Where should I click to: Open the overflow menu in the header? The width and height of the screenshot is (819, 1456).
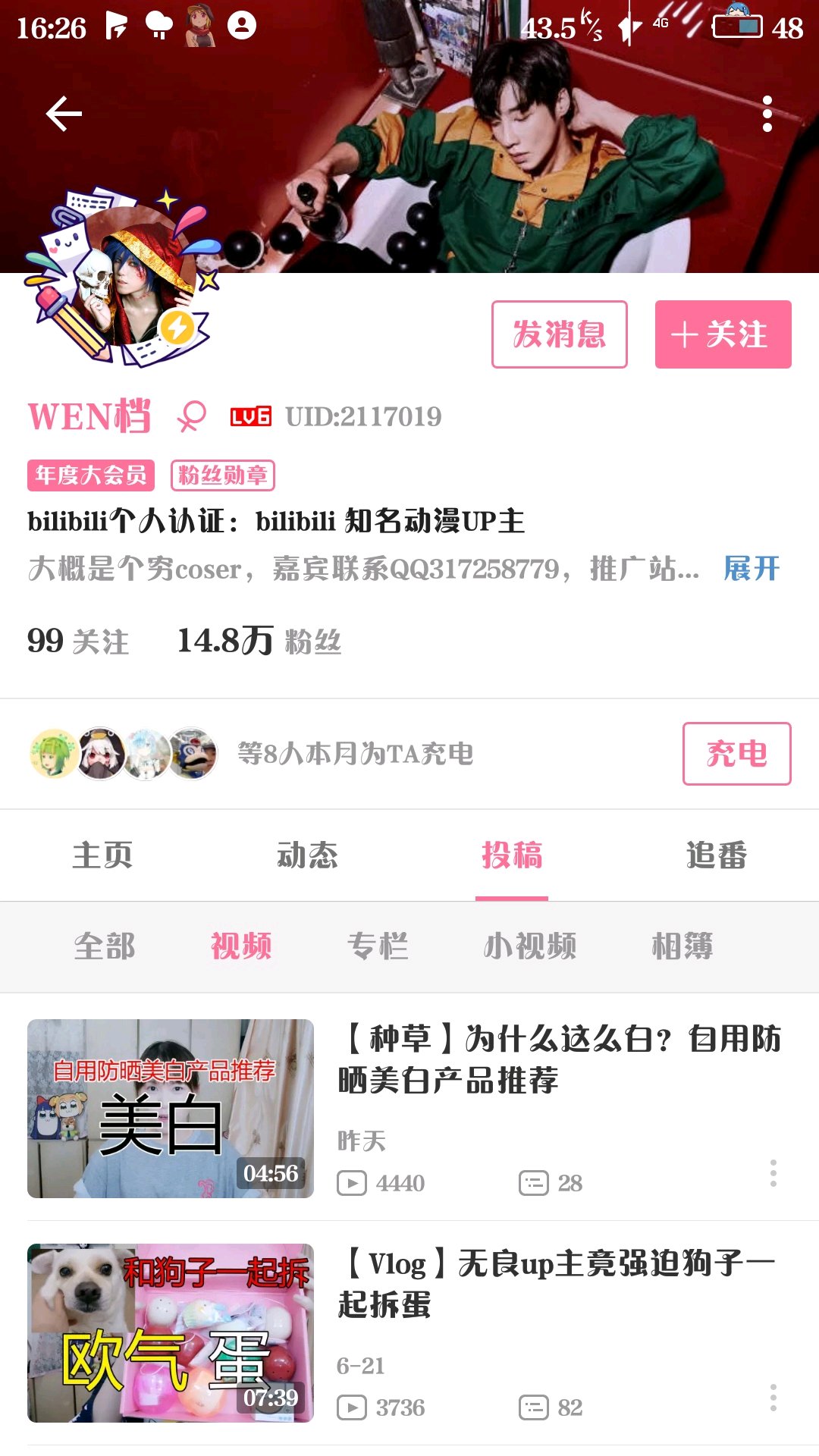pos(767,114)
